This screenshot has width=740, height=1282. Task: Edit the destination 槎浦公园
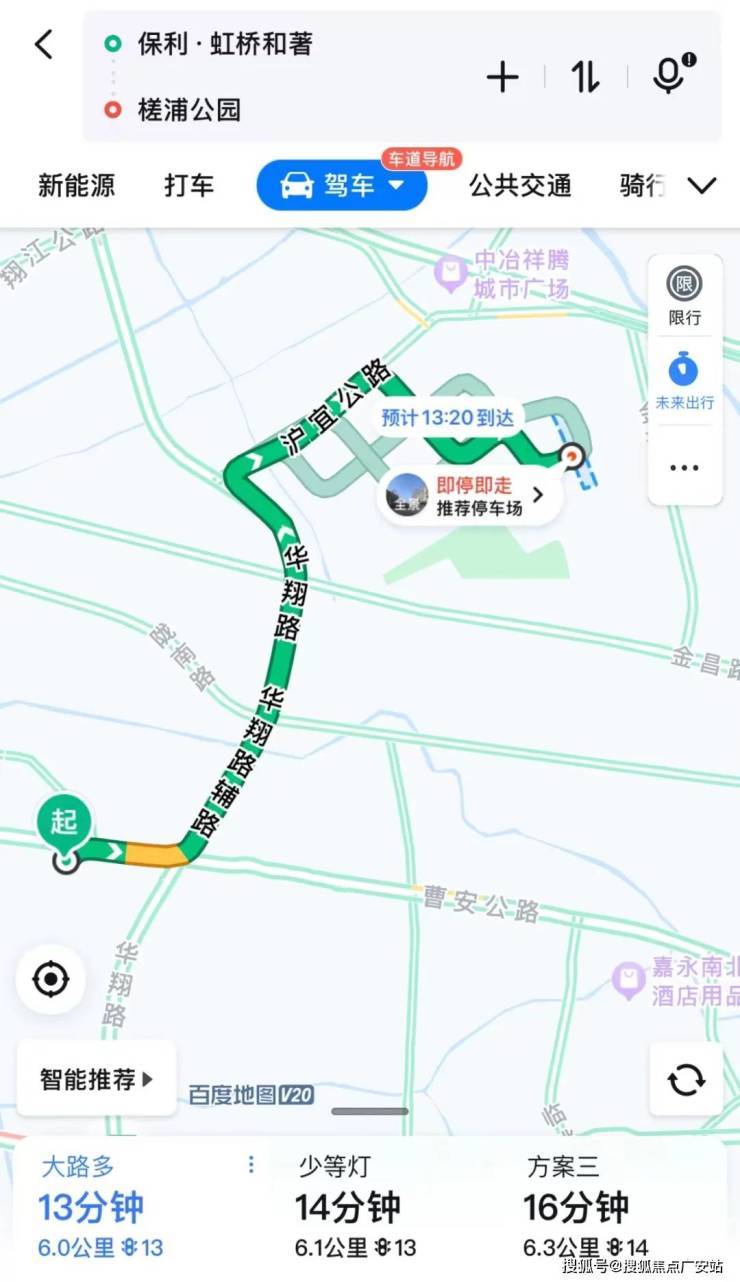(189, 109)
